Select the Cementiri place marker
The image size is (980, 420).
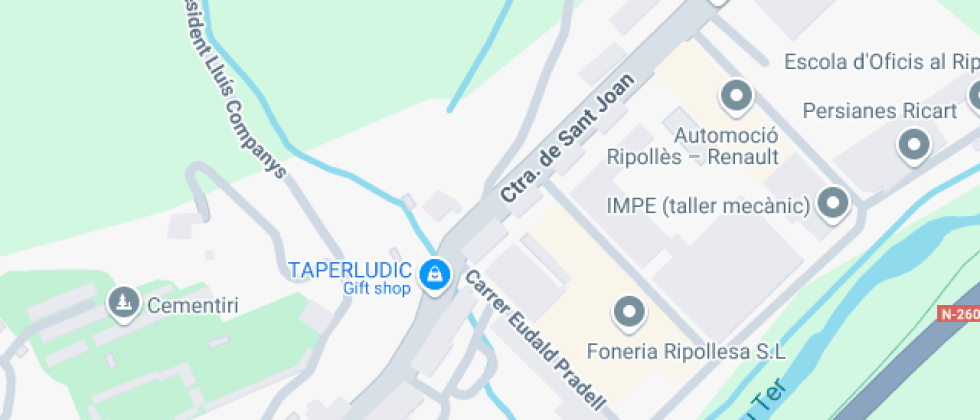[124, 302]
